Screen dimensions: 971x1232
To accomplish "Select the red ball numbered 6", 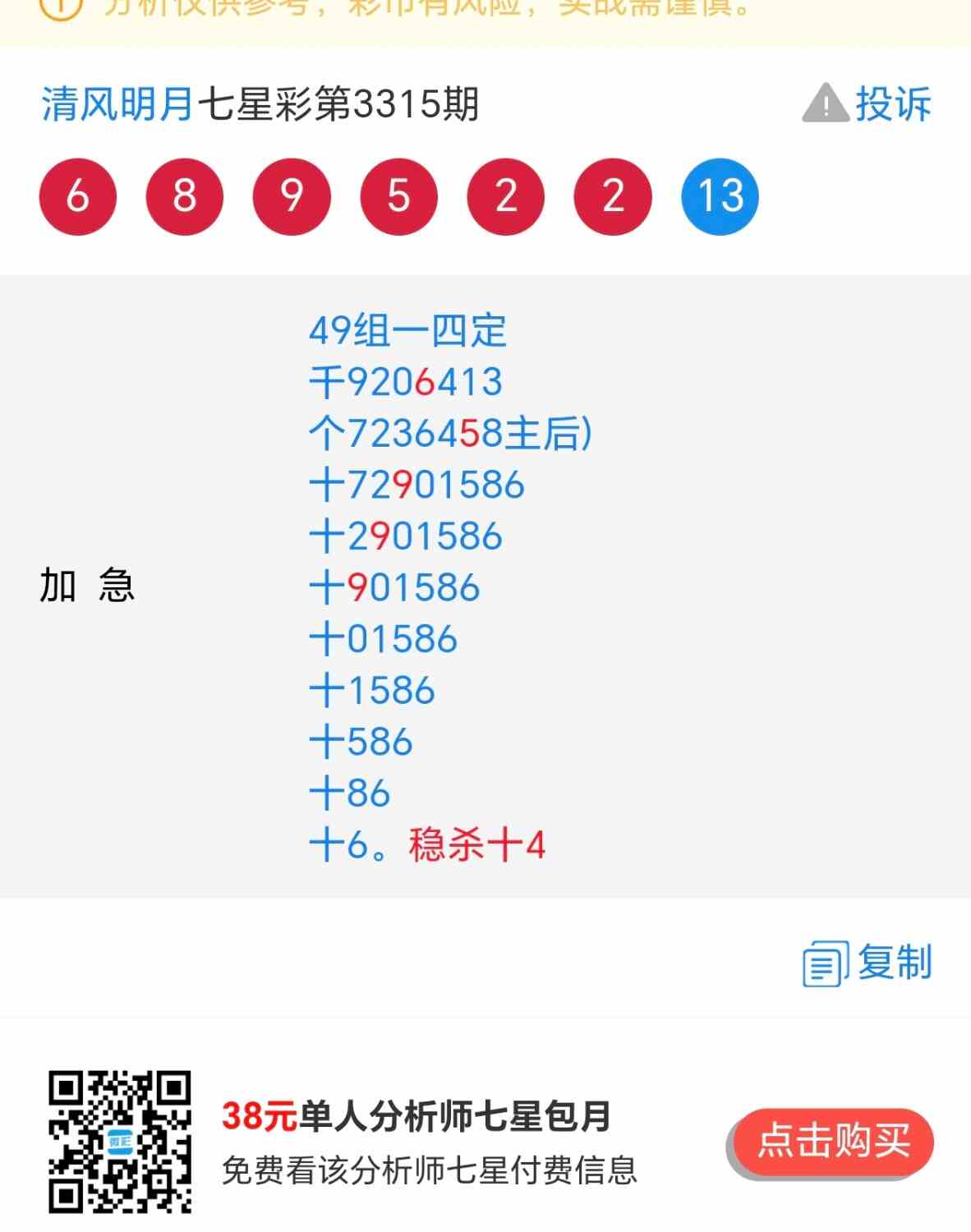I will (77, 197).
